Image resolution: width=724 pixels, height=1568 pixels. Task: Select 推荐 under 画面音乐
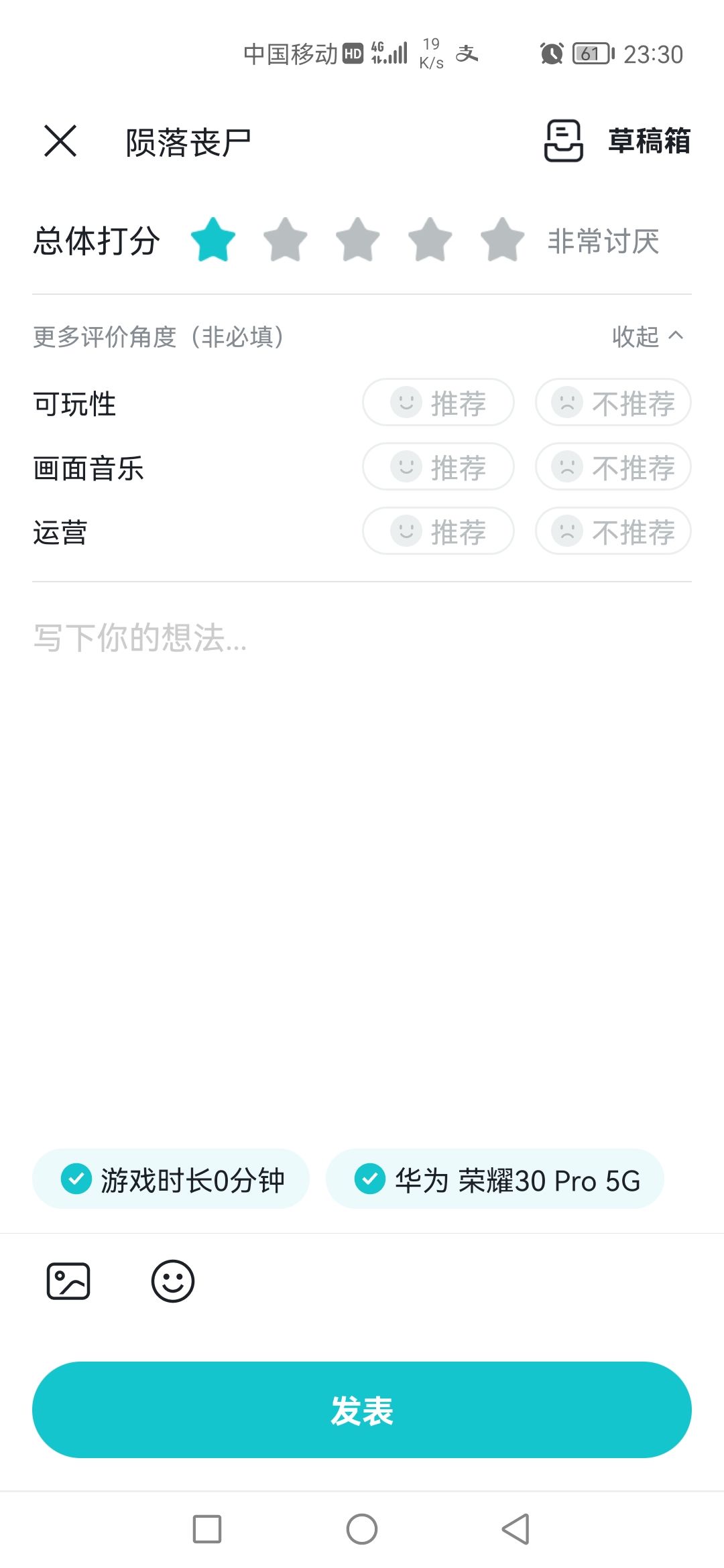438,467
